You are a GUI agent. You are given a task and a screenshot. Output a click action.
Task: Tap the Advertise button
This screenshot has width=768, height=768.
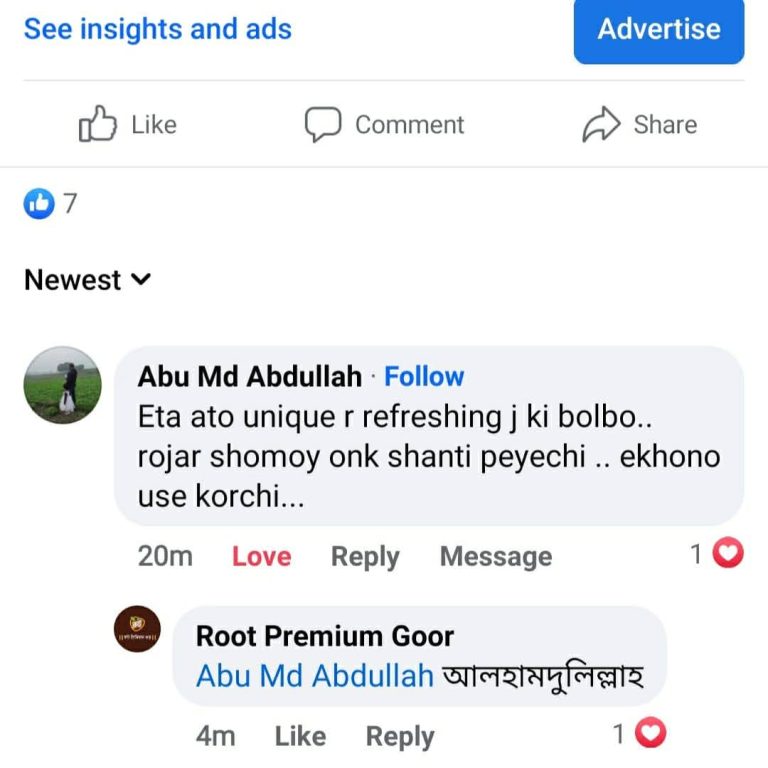click(658, 29)
